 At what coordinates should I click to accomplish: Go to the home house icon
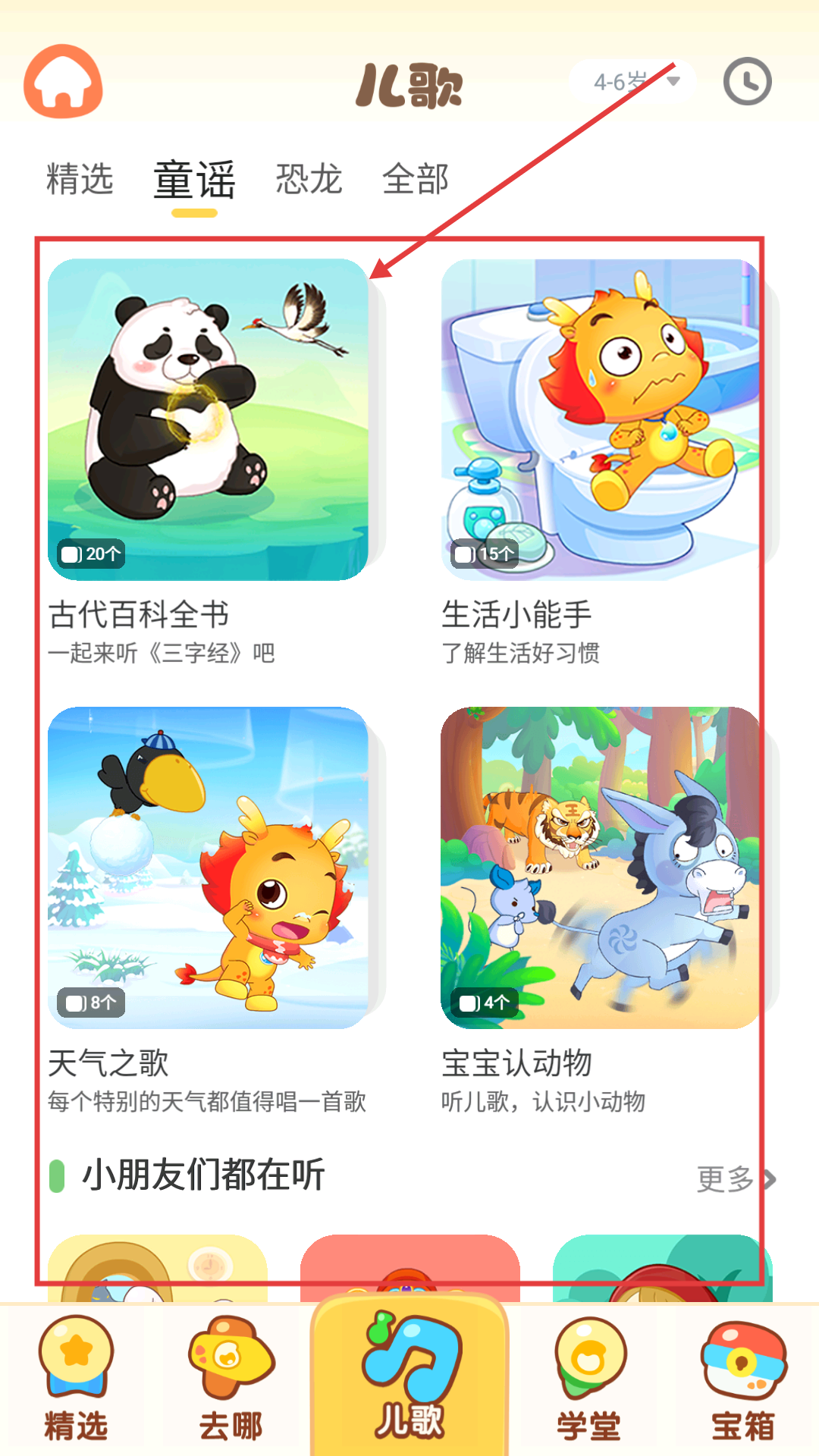[63, 81]
